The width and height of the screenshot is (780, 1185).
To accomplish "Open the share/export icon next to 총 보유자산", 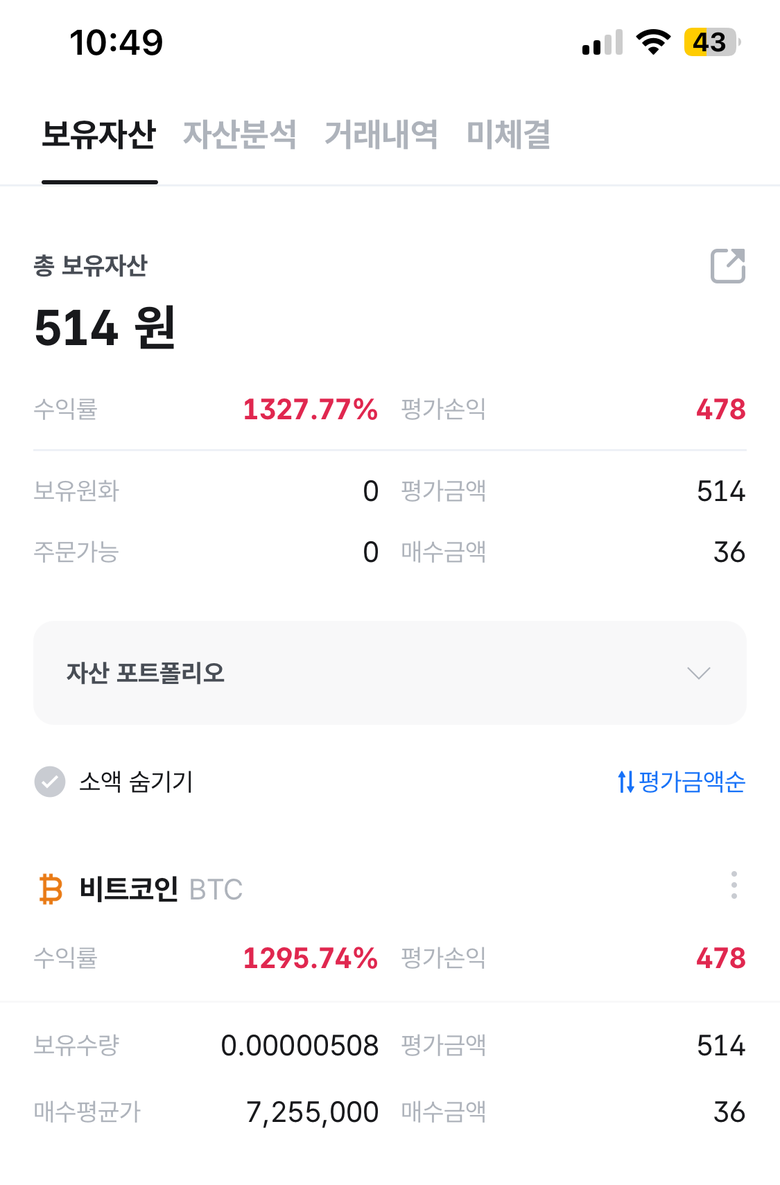I will pyautogui.click(x=727, y=266).
